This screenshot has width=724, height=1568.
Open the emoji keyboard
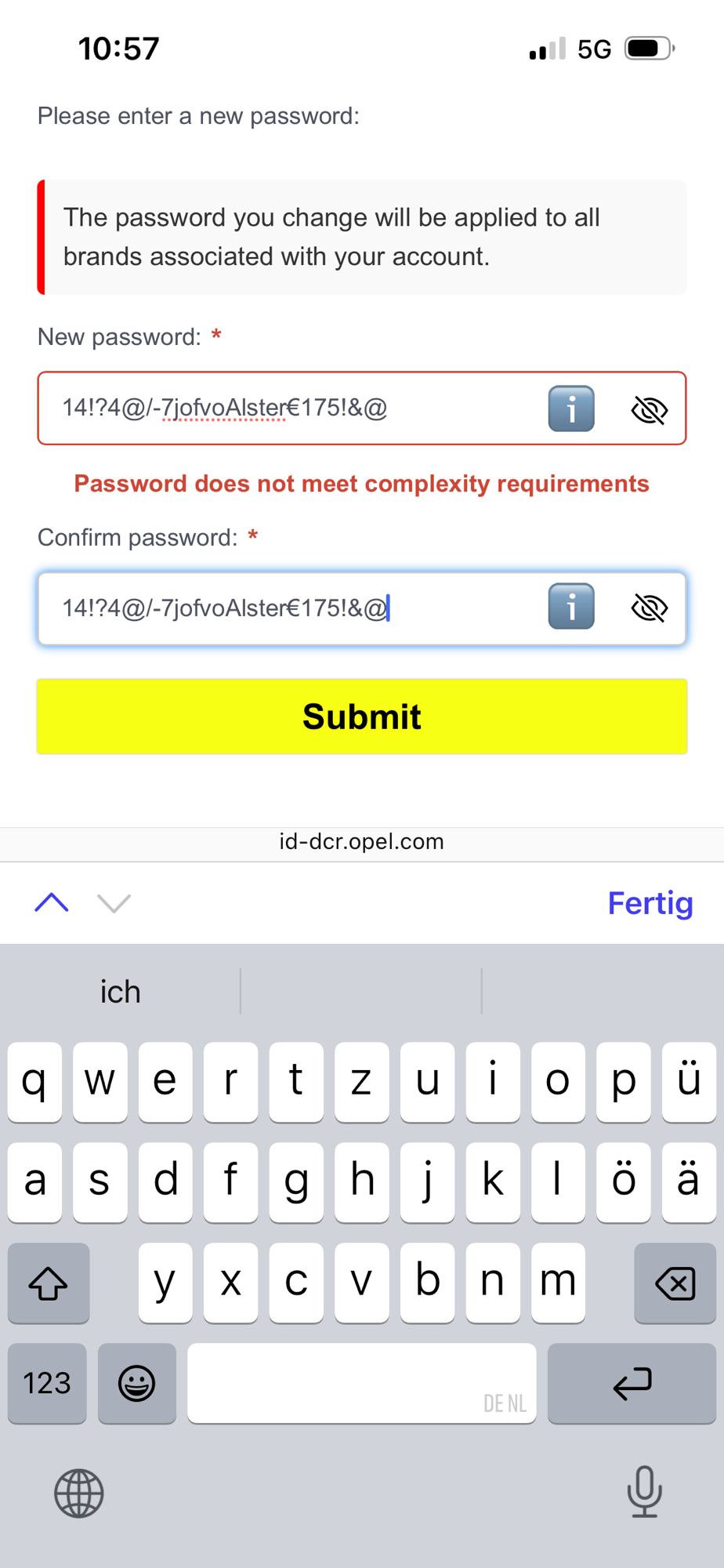[137, 1383]
